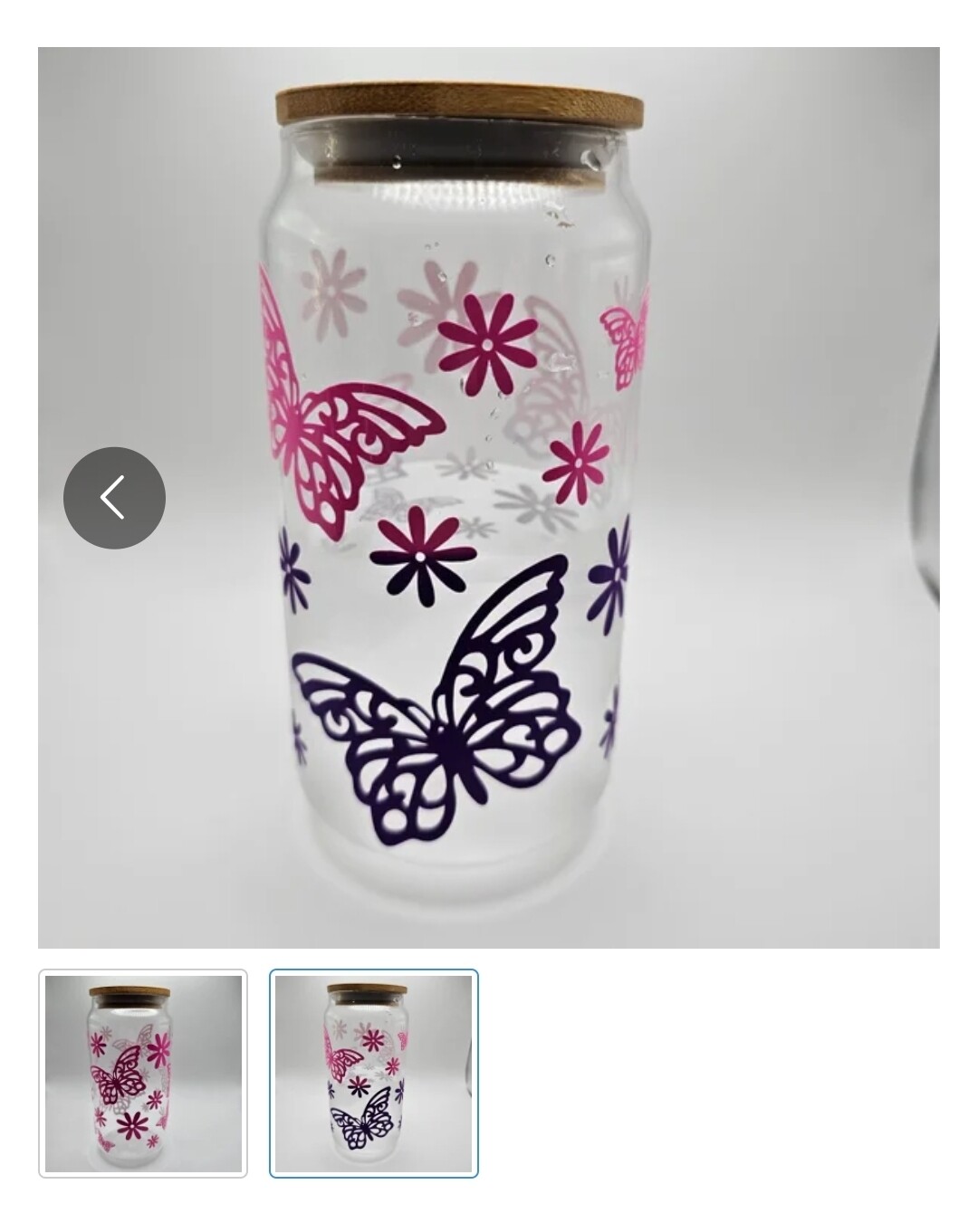Go to the previous product image
This screenshot has height=1232, width=978.
114,498
